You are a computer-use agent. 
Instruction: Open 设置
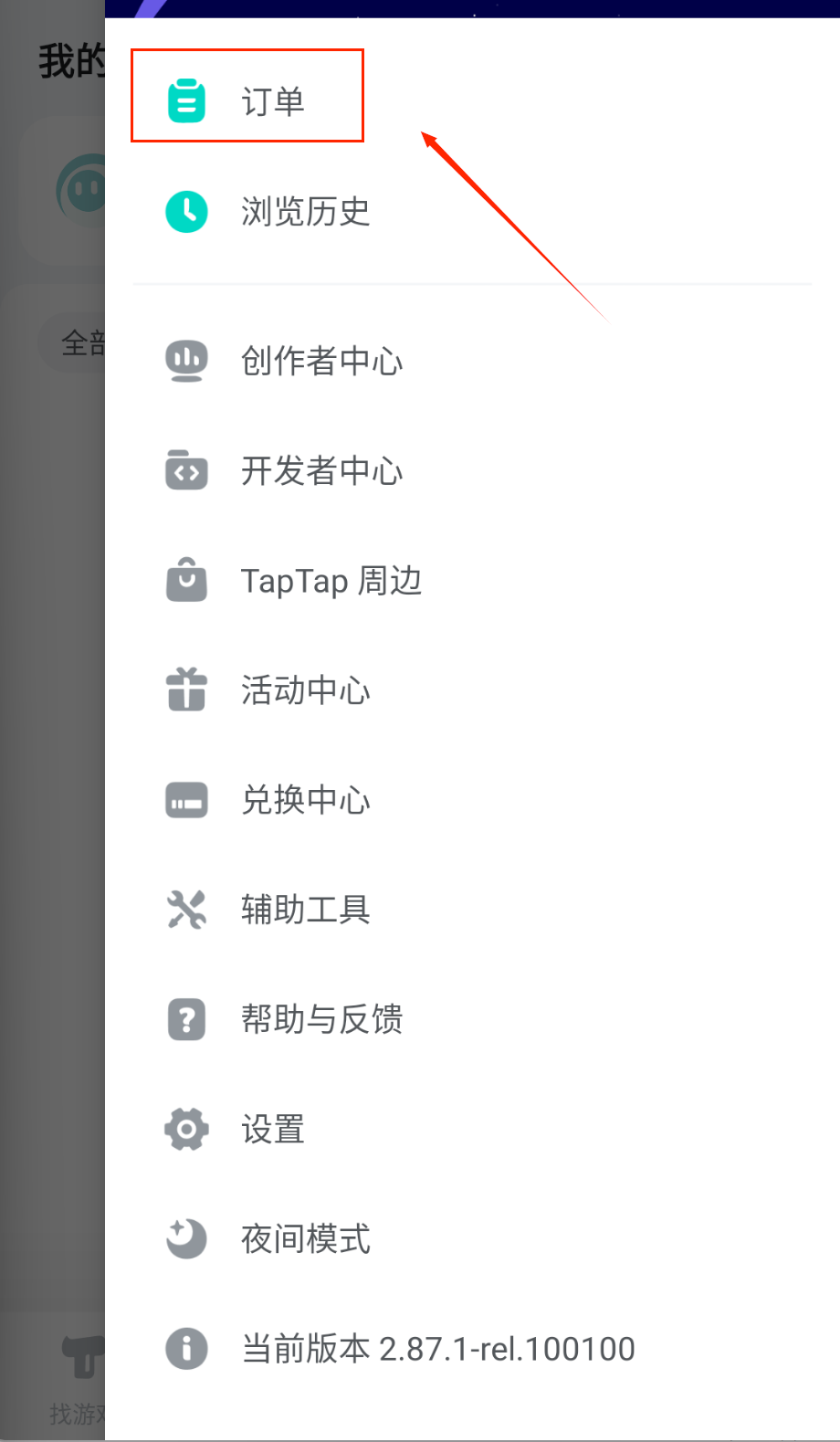coord(272,1130)
